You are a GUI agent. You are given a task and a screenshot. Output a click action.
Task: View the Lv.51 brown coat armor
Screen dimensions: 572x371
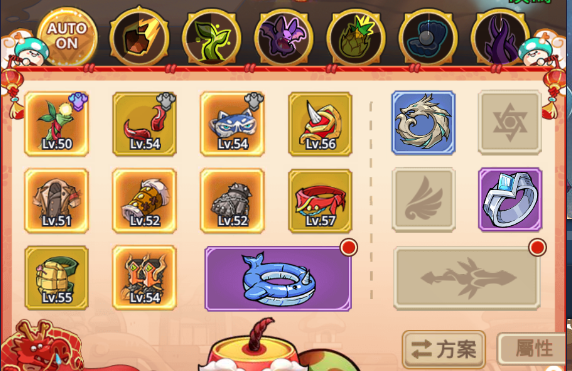coord(57,201)
